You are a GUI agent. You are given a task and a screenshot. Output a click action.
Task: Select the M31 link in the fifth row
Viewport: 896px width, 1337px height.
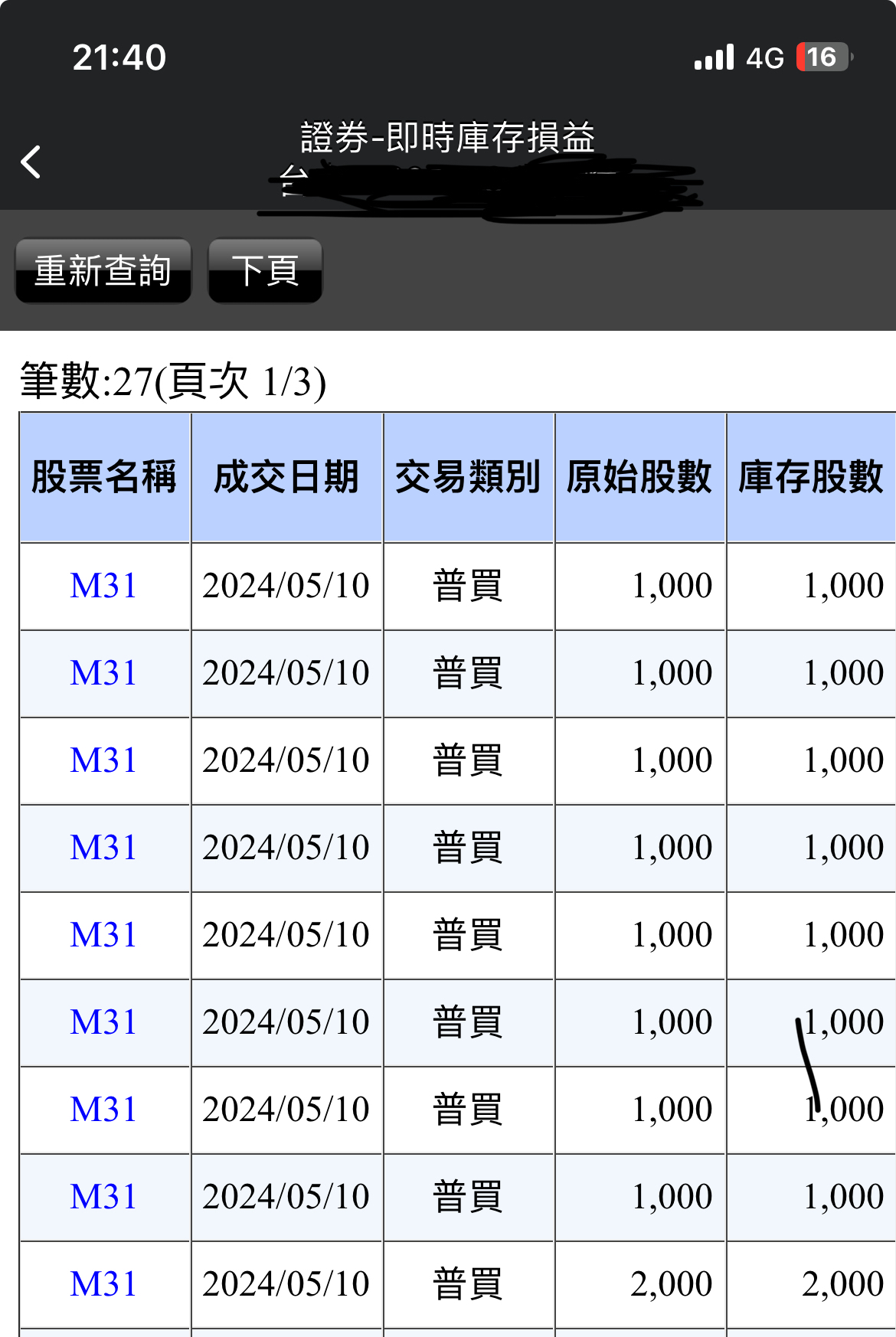pyautogui.click(x=104, y=934)
